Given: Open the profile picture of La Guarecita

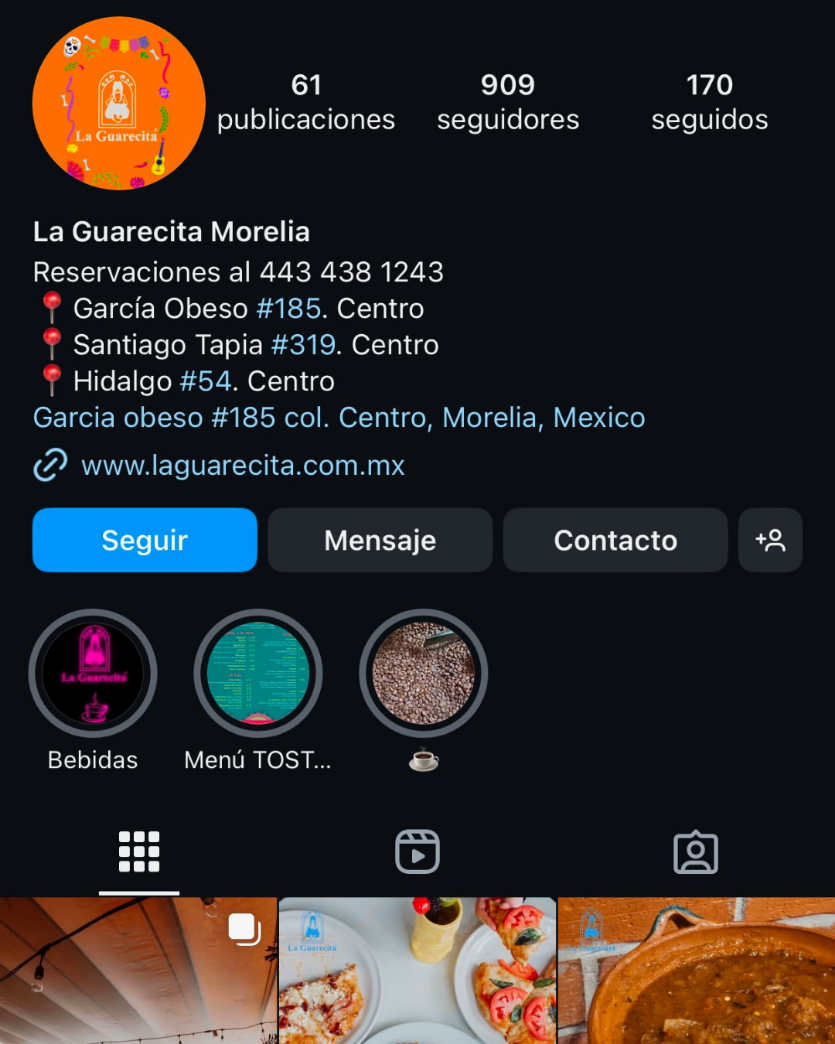Looking at the screenshot, I should (x=119, y=103).
